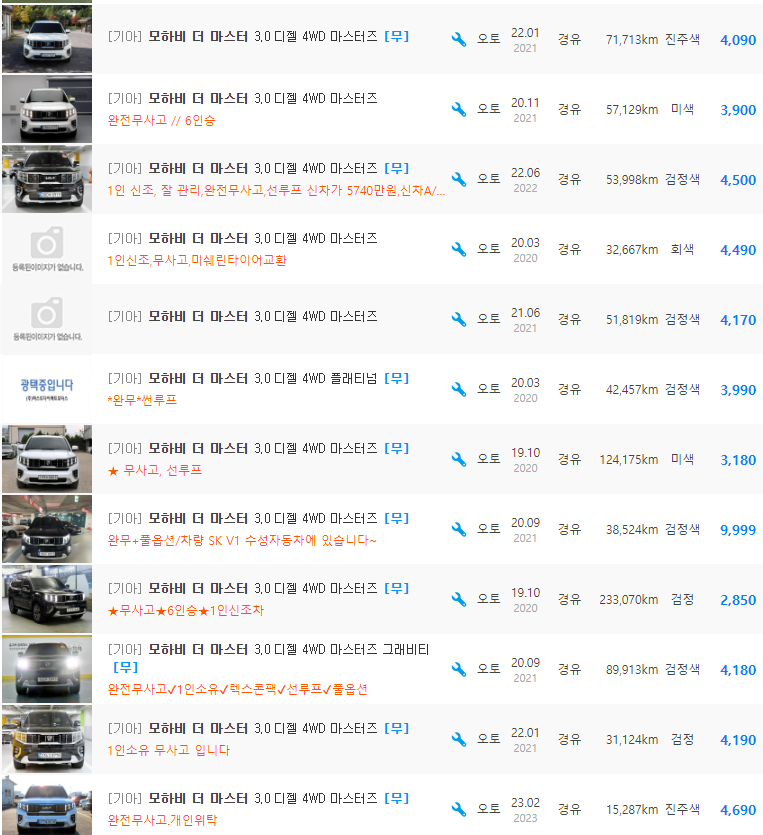Click the wrench icon on the 2023 Mojave row
The image size is (763, 835).
click(459, 808)
